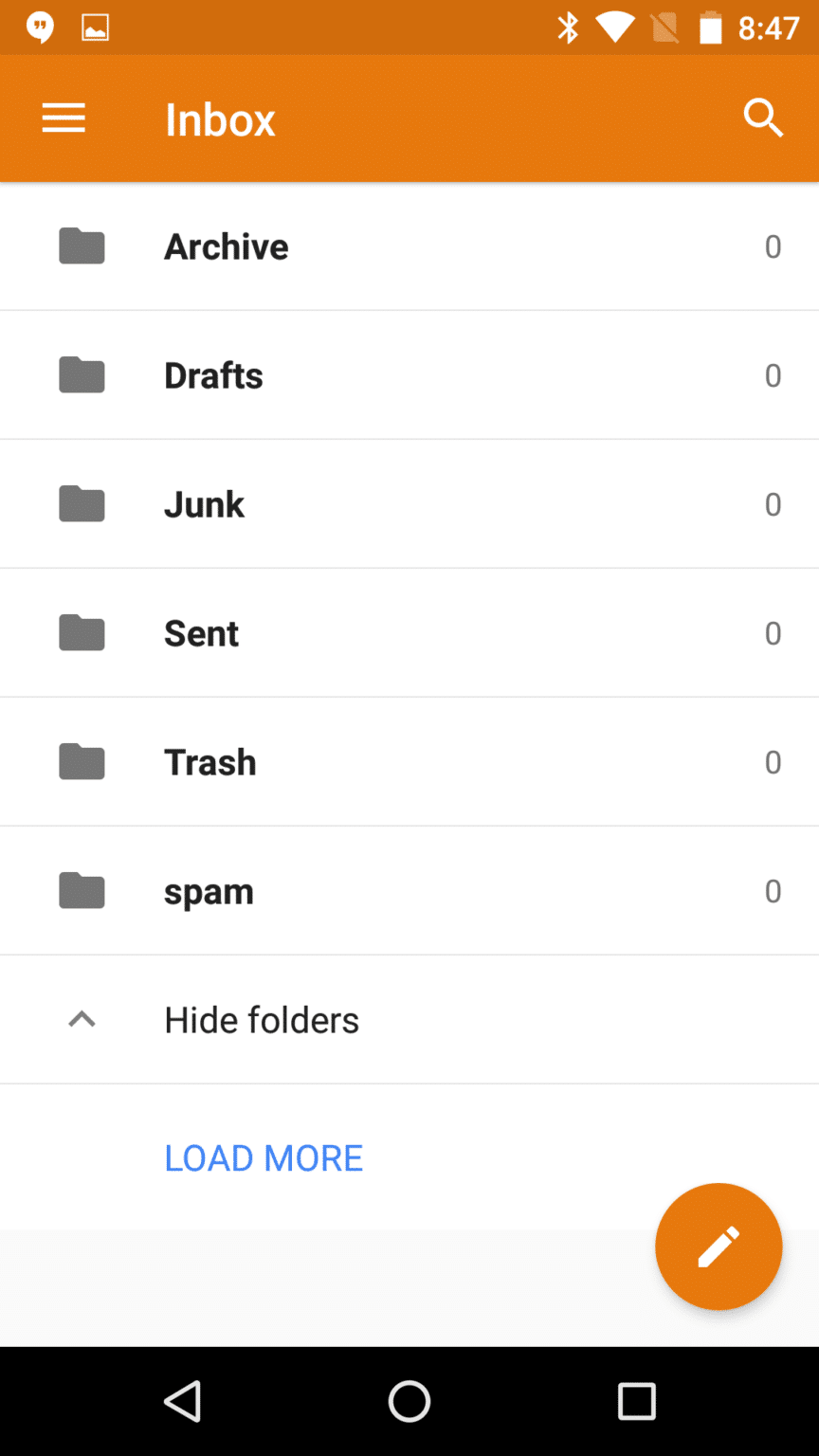Open the spam folder entry

(x=209, y=890)
